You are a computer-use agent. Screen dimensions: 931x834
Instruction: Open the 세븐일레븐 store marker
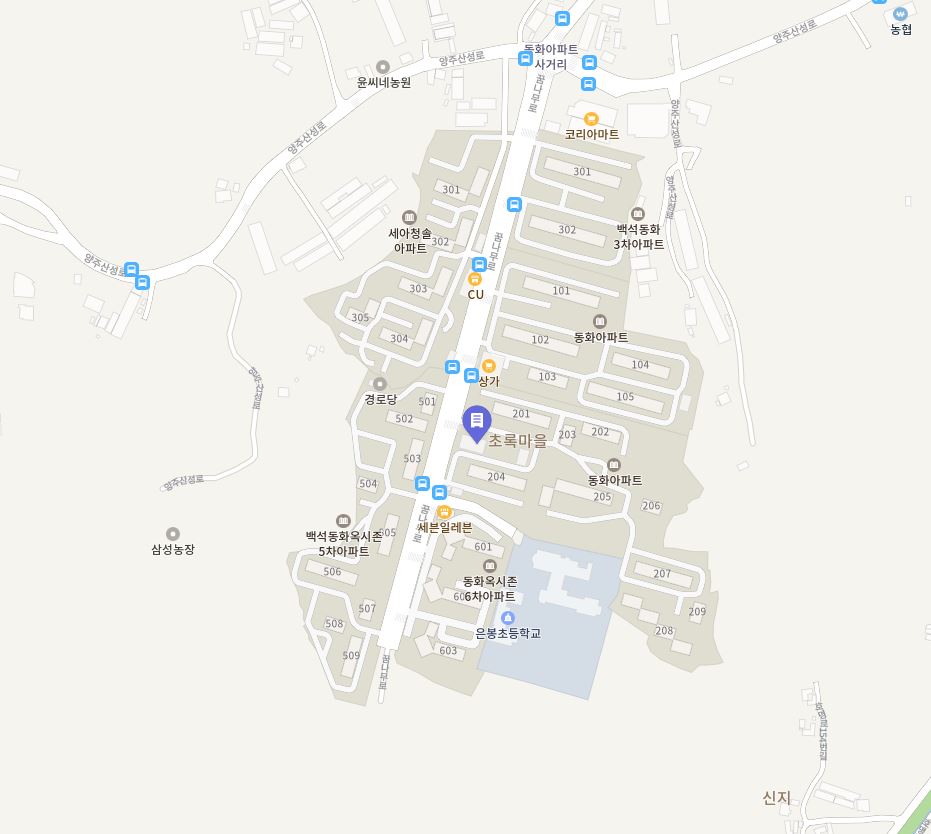[445, 512]
